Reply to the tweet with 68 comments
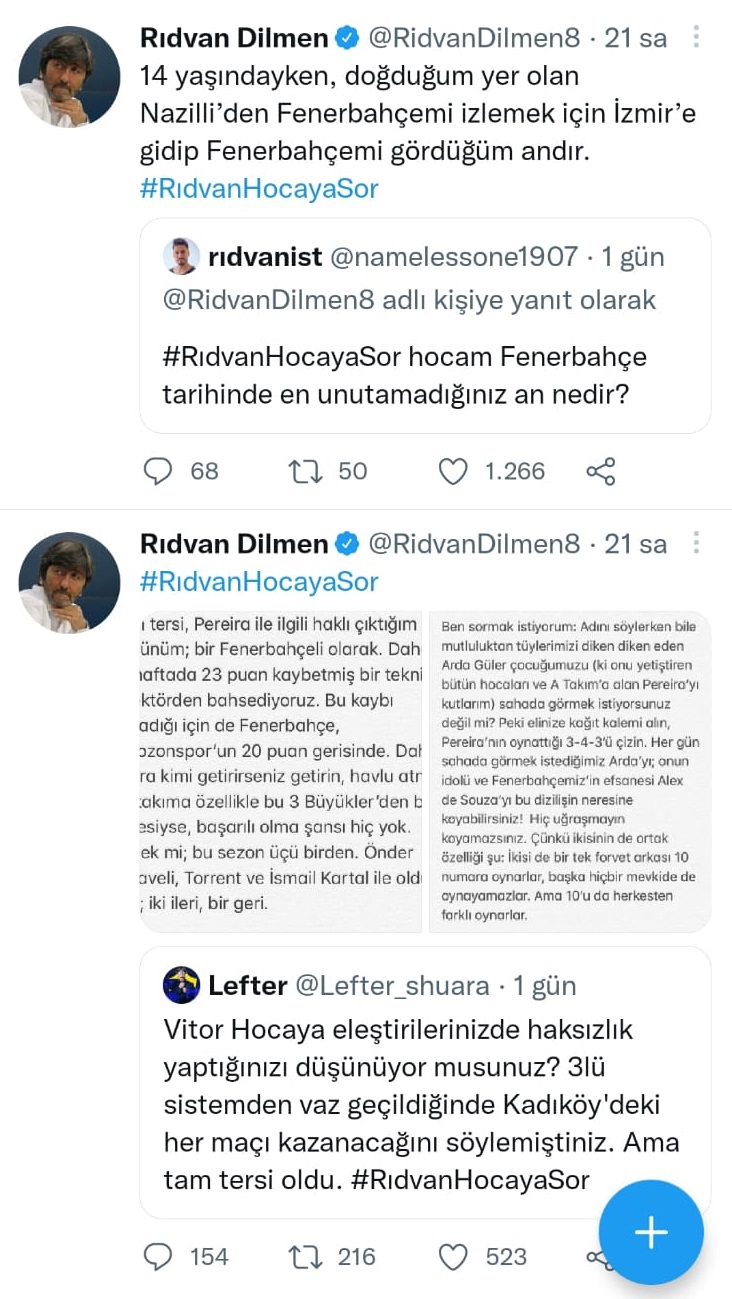 (159, 471)
